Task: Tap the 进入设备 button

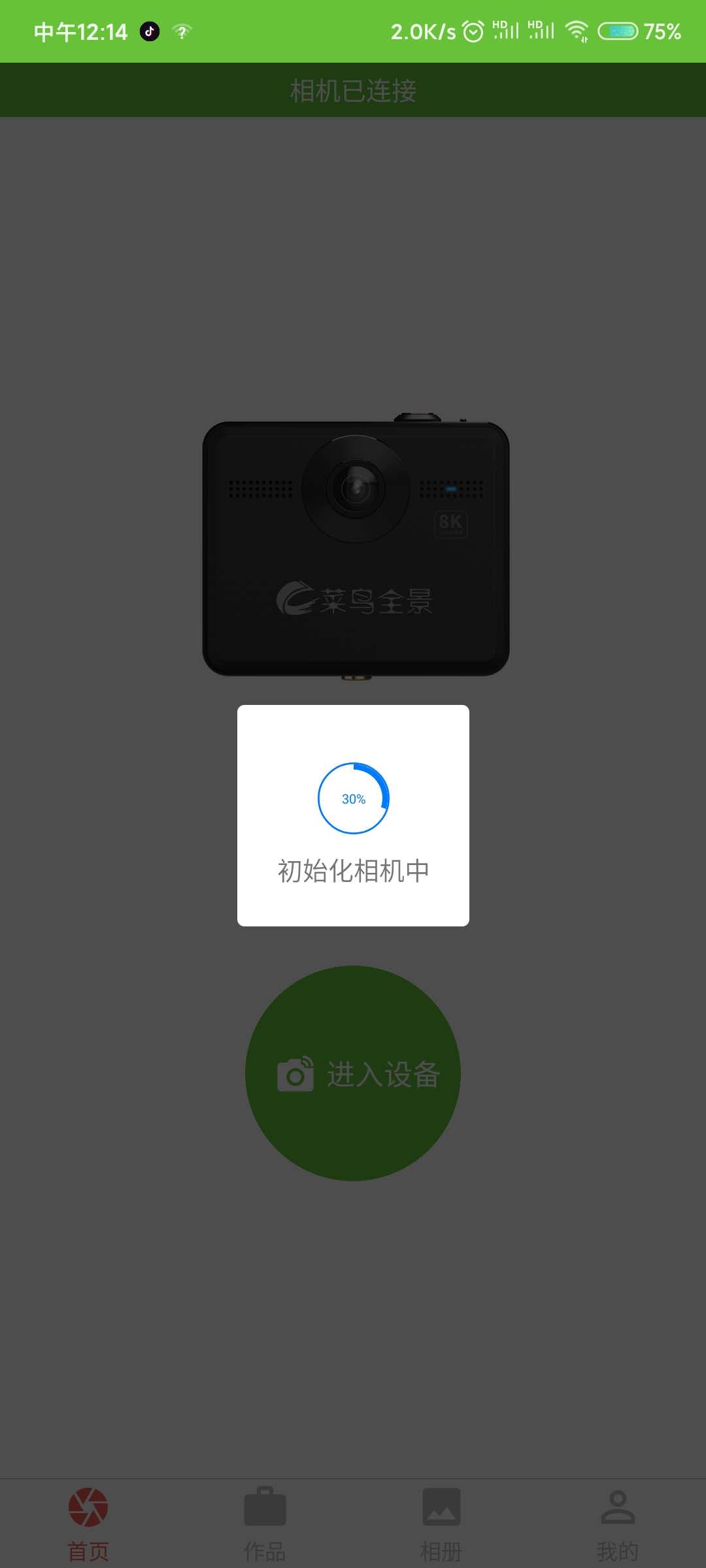Action: [x=353, y=1073]
